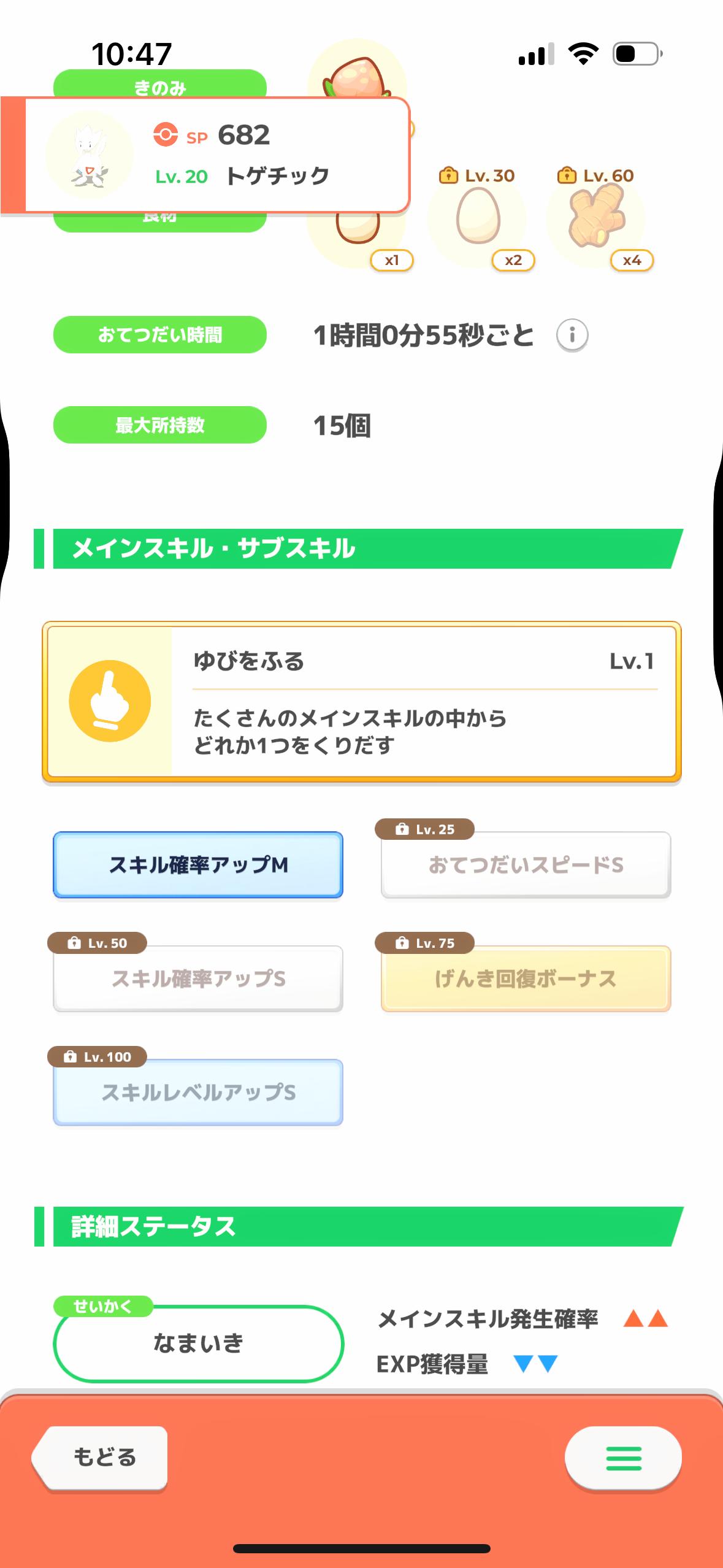Viewport: 723px width, 1568px height.
Task: Show info about おてつだい時間
Action: pyautogui.click(x=572, y=336)
